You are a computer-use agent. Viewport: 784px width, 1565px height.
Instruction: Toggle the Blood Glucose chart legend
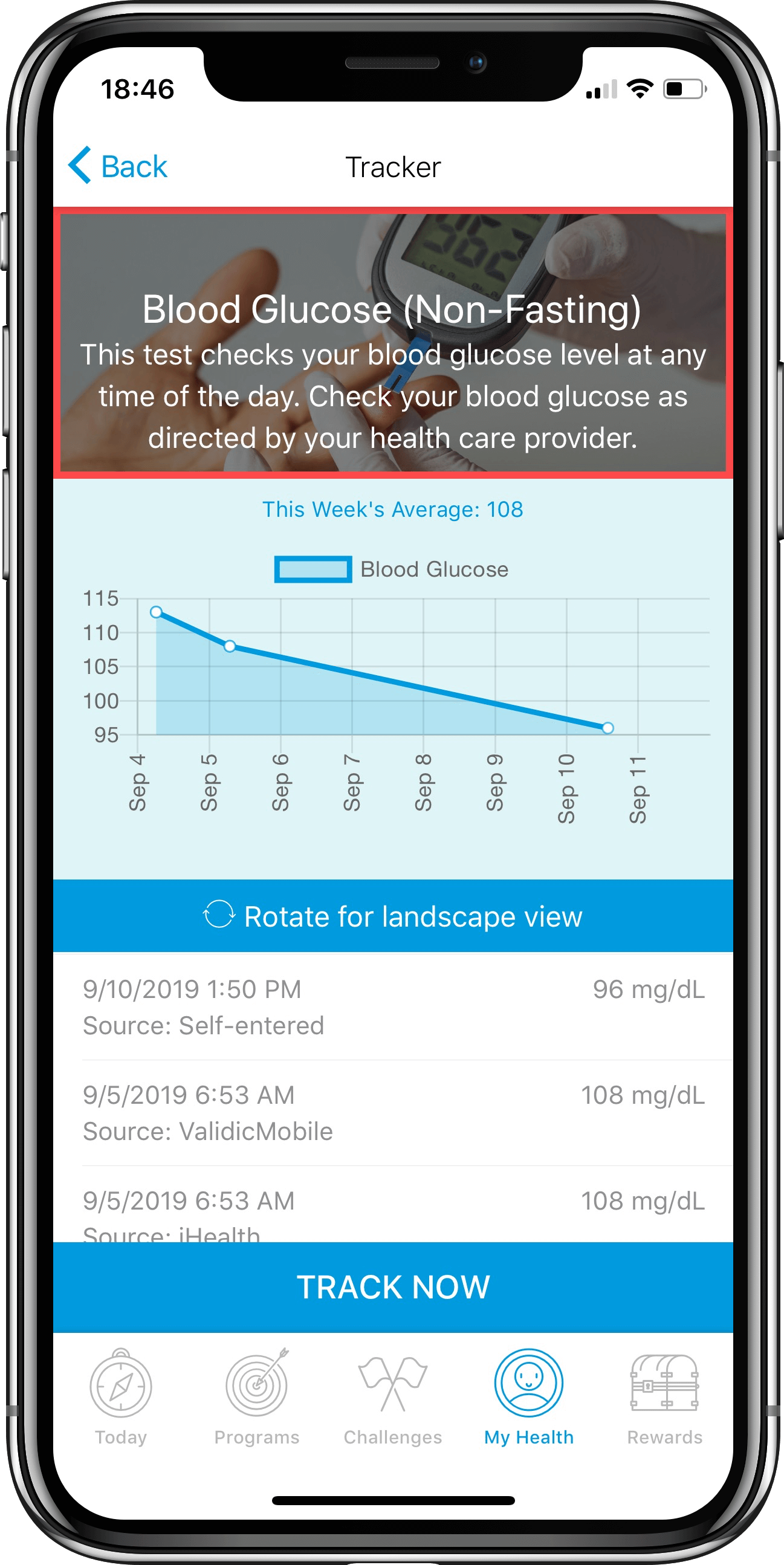coord(391,569)
